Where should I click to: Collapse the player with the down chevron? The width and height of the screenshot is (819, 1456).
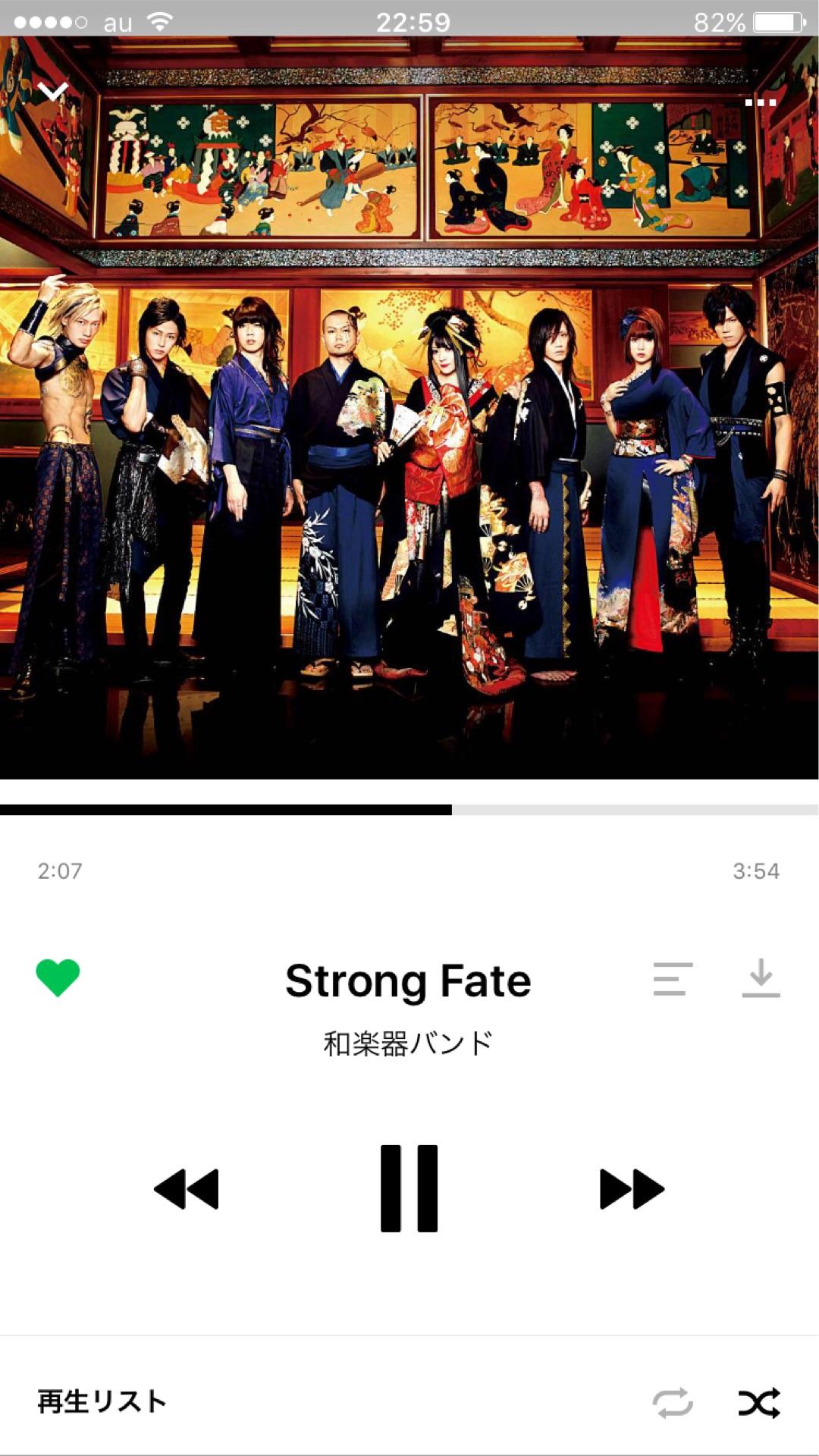[53, 92]
